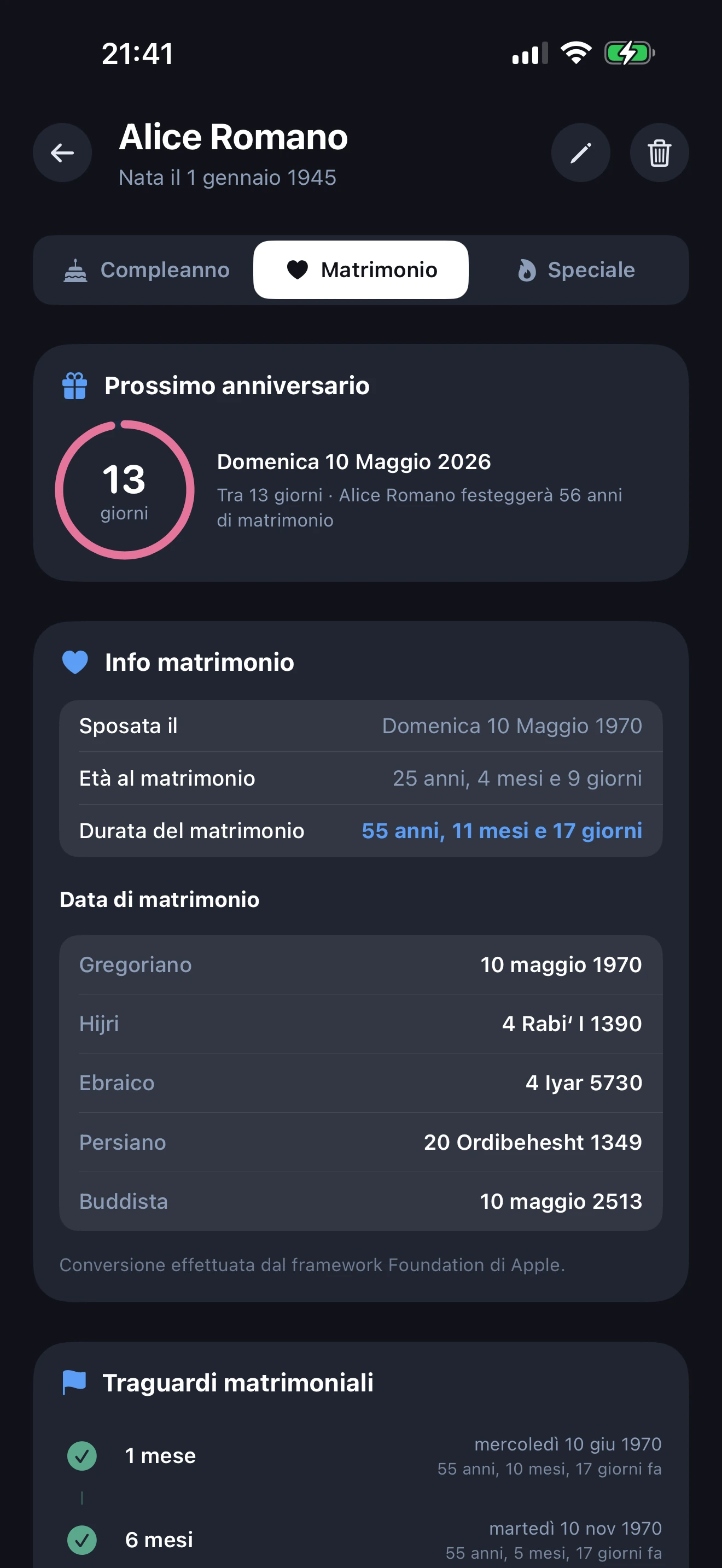
Task: Select the Matrimonio tab
Action: 361,270
